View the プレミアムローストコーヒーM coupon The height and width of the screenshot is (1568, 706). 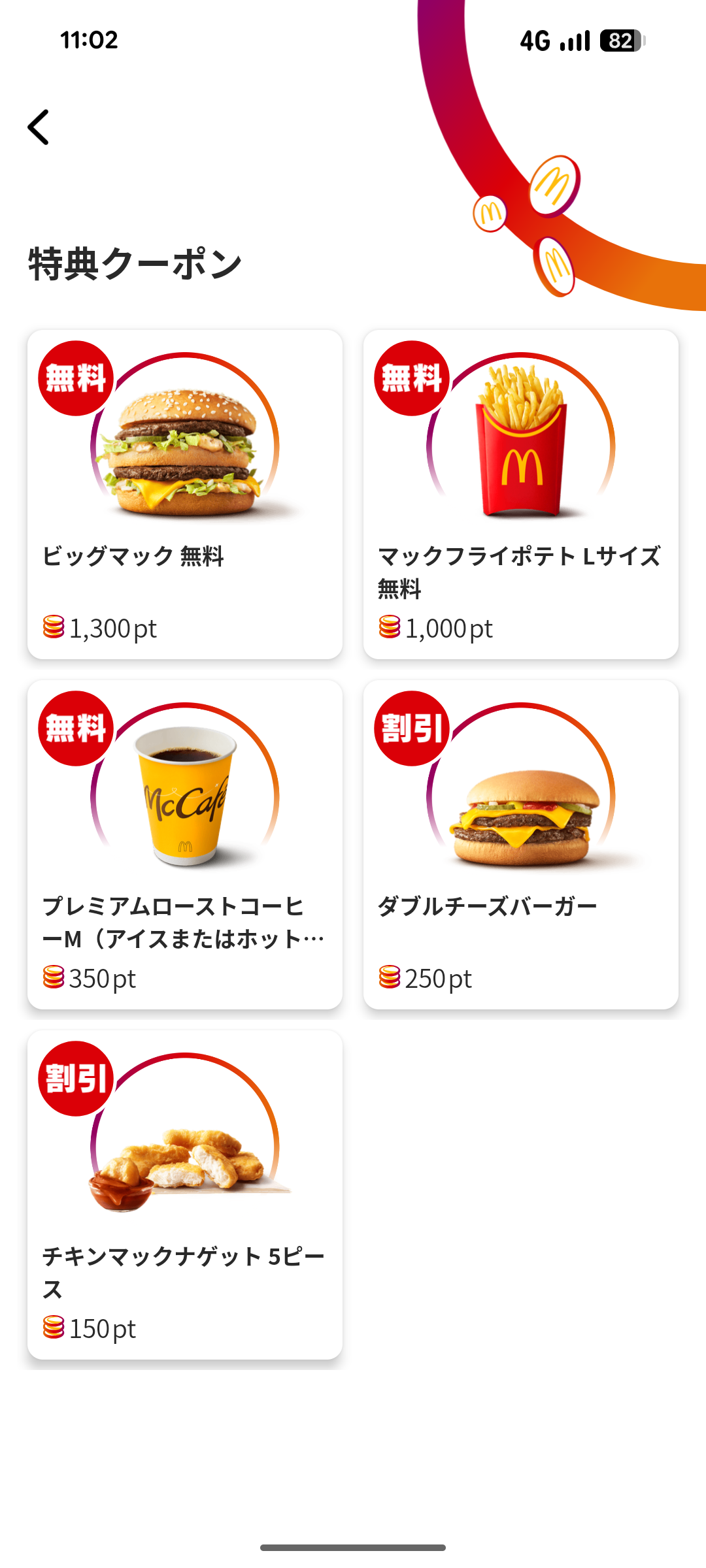pos(185,844)
